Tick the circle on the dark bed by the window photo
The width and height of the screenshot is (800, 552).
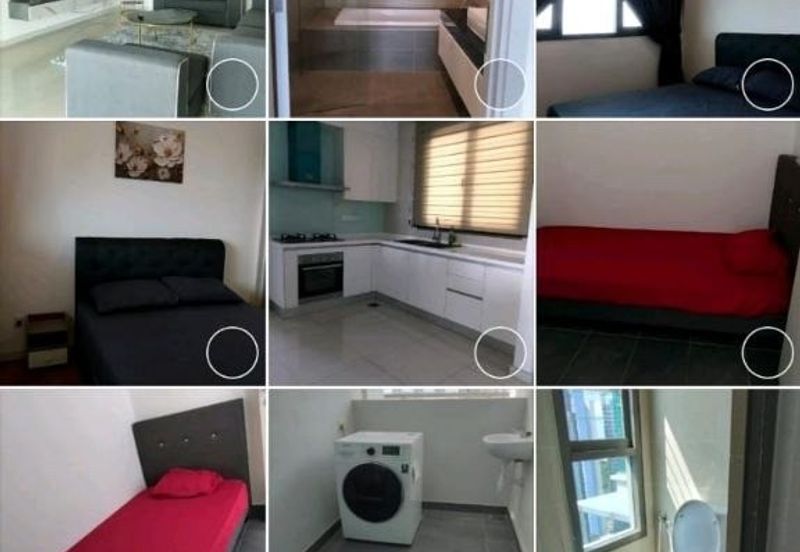pyautogui.click(x=768, y=85)
